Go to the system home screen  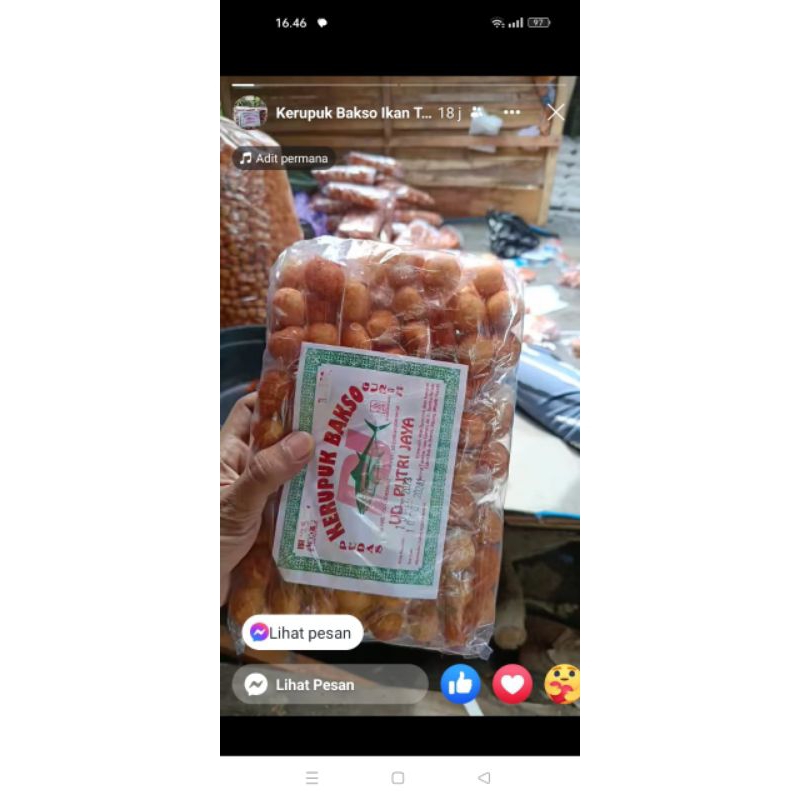click(x=398, y=777)
